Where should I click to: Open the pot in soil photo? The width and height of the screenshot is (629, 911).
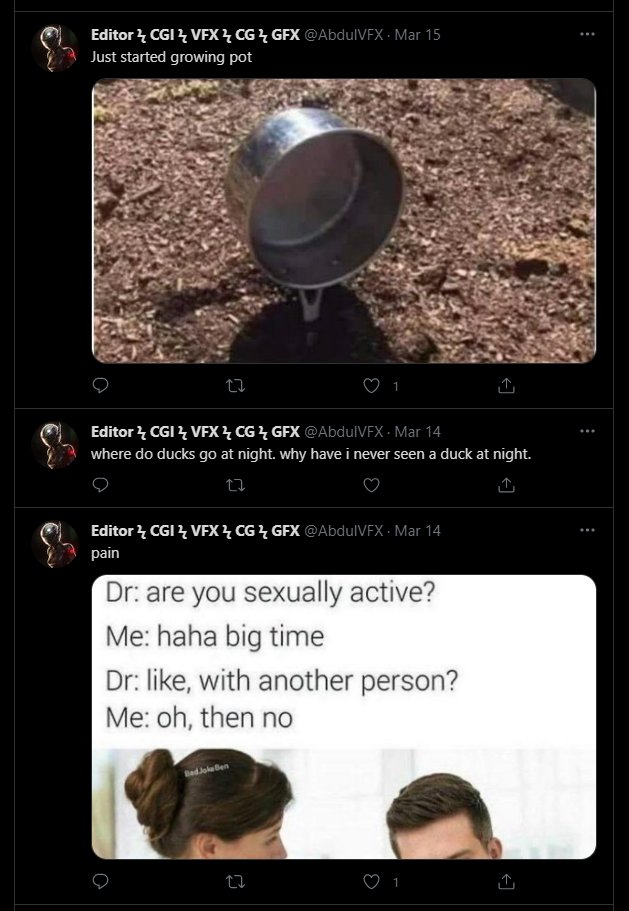point(343,220)
